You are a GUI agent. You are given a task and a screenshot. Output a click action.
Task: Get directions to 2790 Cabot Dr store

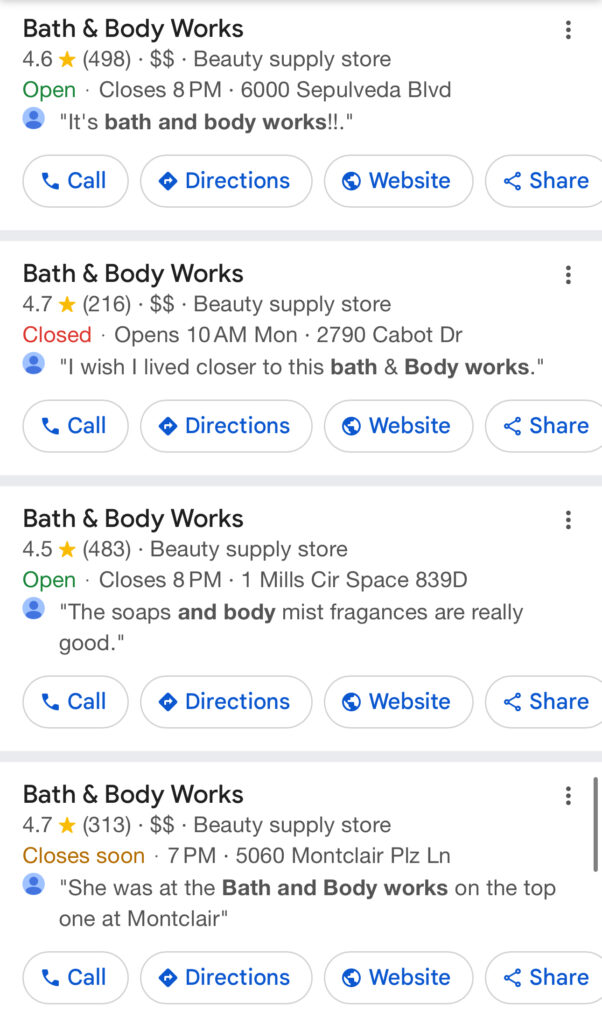(226, 426)
